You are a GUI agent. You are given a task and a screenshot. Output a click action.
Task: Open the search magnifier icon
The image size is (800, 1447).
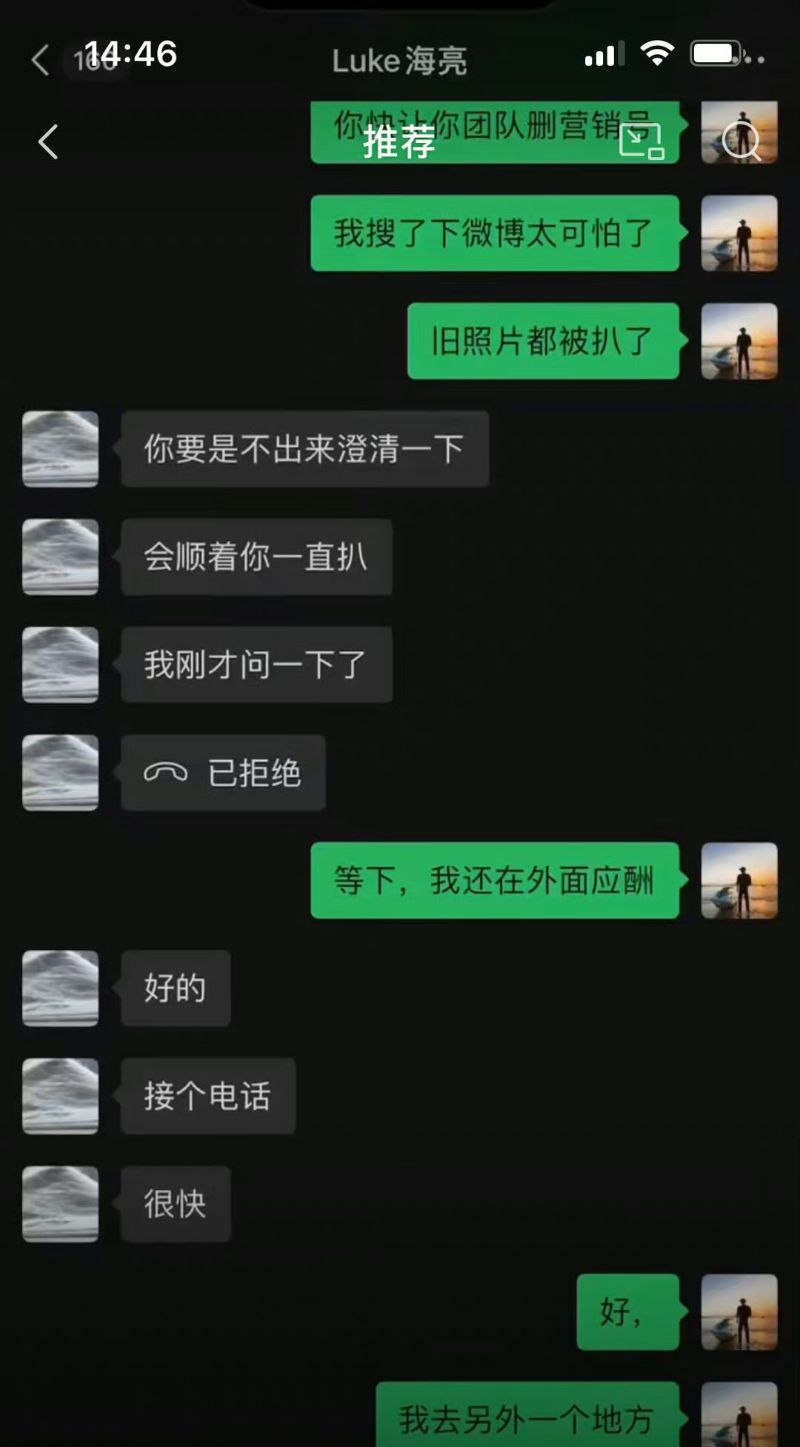click(741, 142)
